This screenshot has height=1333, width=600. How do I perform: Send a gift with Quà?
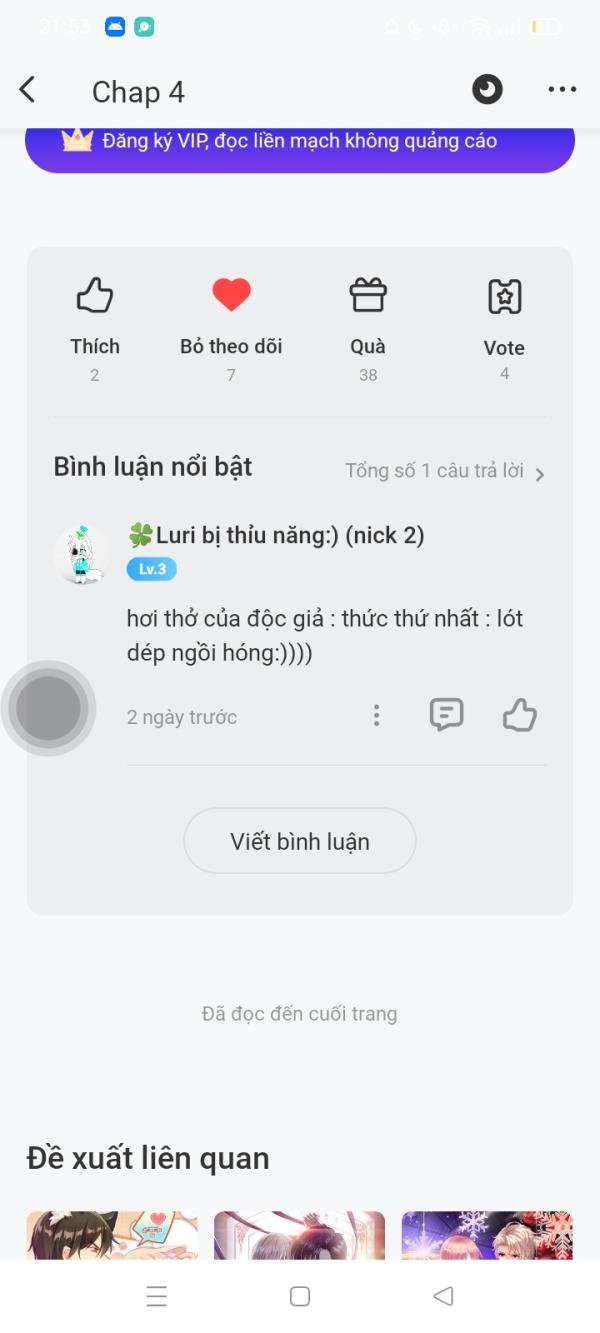[x=368, y=315]
